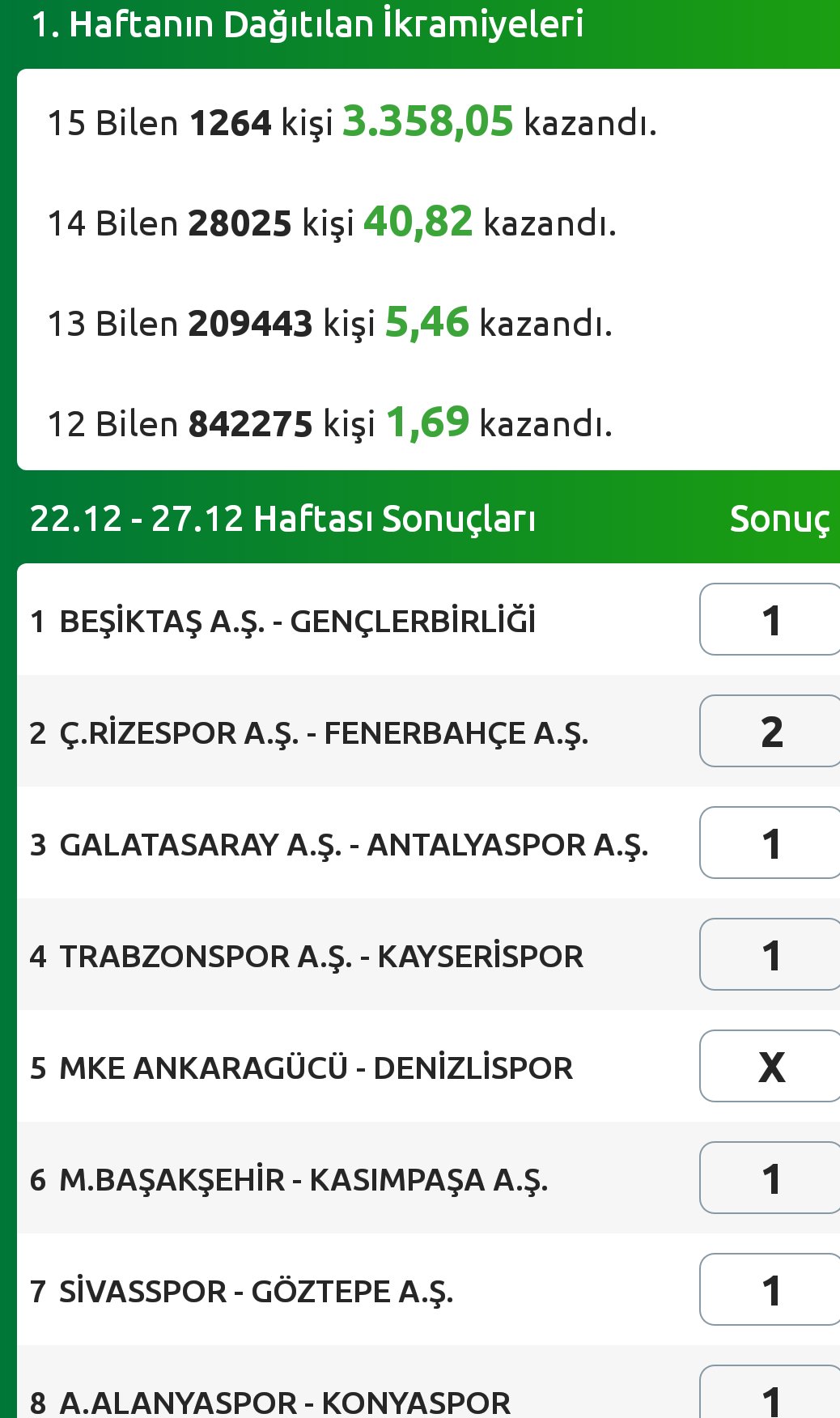Tap the Sivasspor - Göztepe match row
840x1418 pixels.
coord(428,1290)
